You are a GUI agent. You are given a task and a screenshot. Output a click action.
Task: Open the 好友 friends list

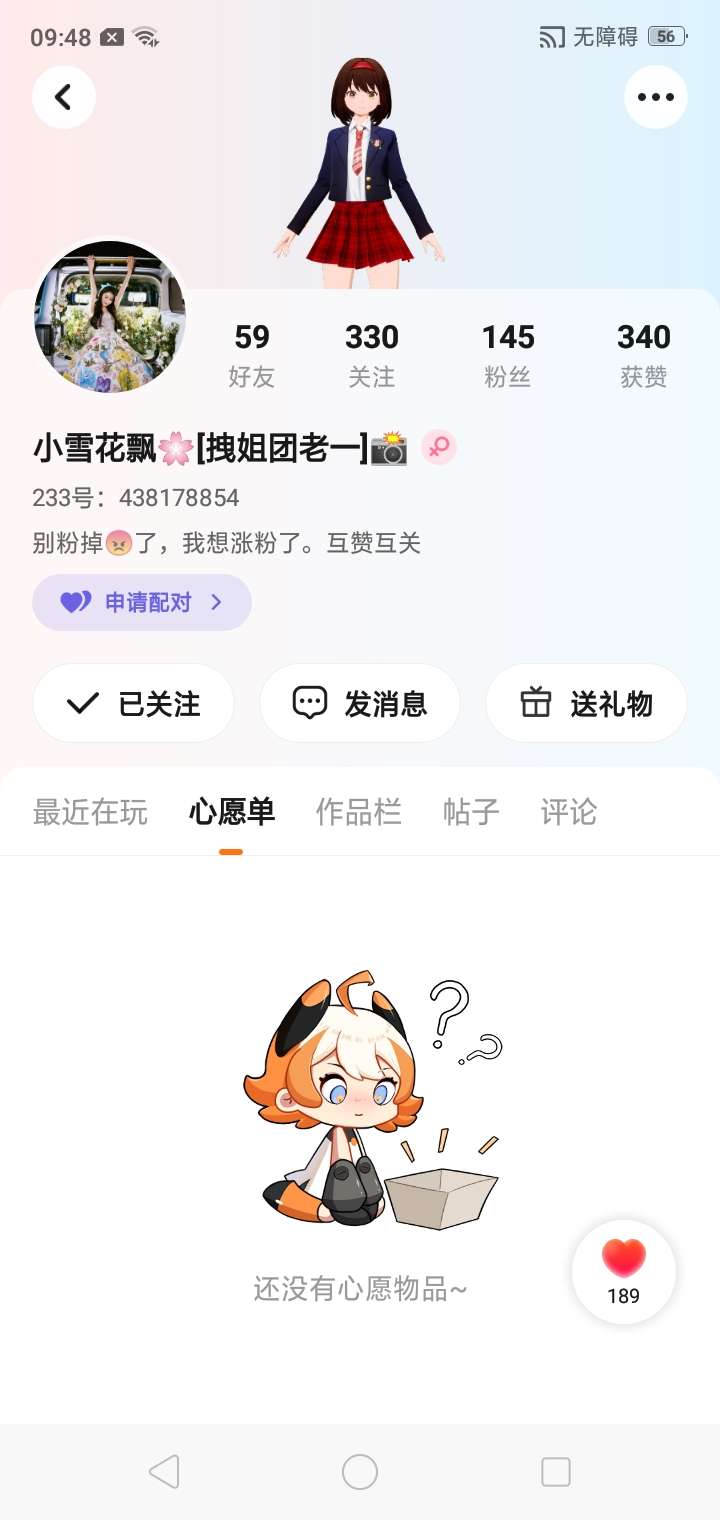[x=251, y=354]
